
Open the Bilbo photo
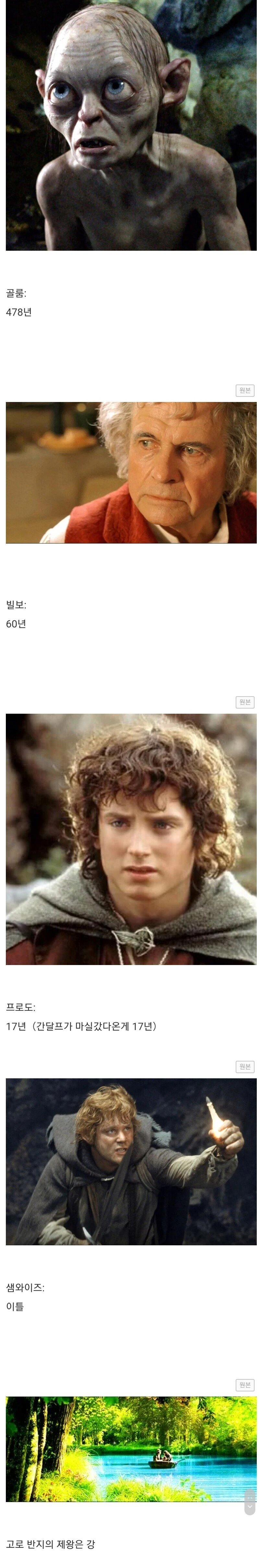click(131, 472)
